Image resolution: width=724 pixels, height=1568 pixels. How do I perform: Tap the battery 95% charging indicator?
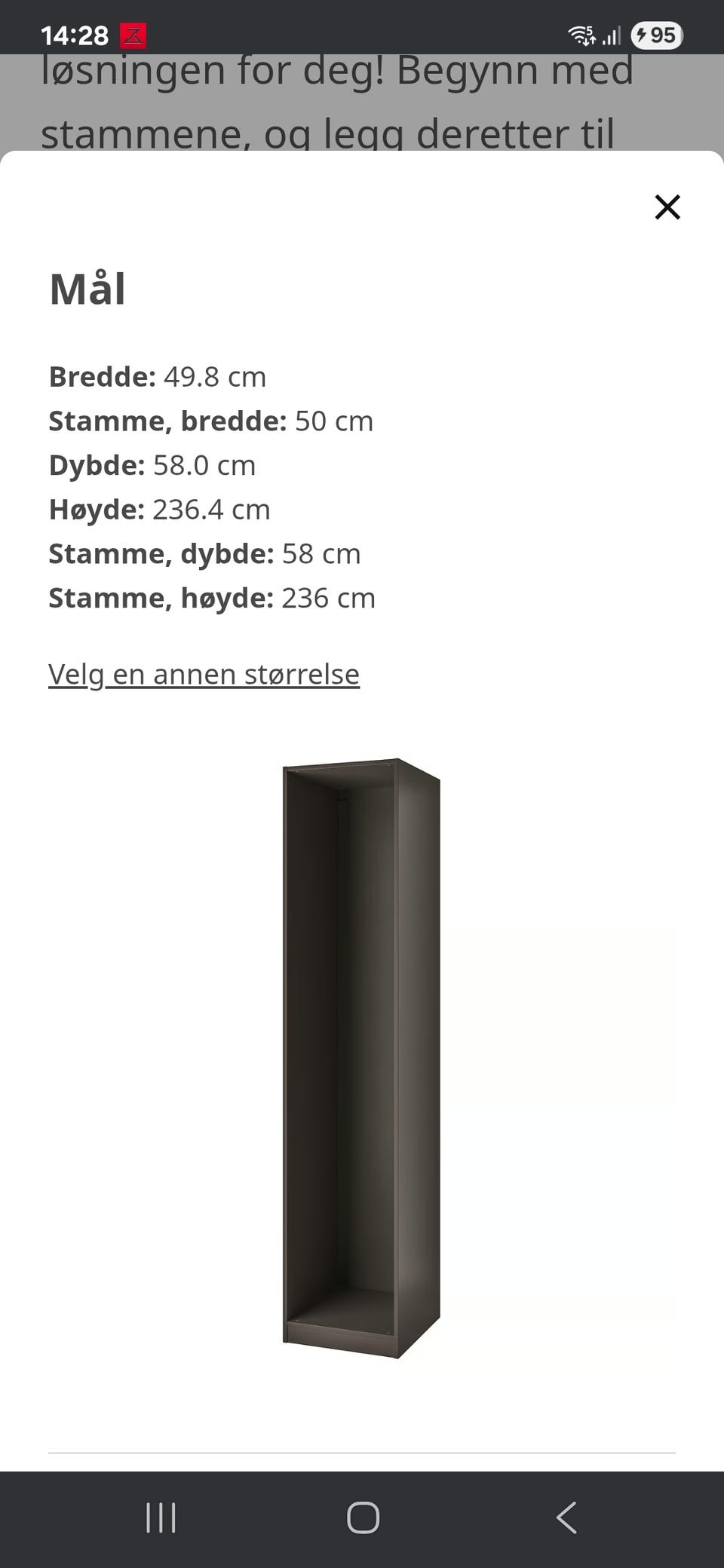(655, 33)
